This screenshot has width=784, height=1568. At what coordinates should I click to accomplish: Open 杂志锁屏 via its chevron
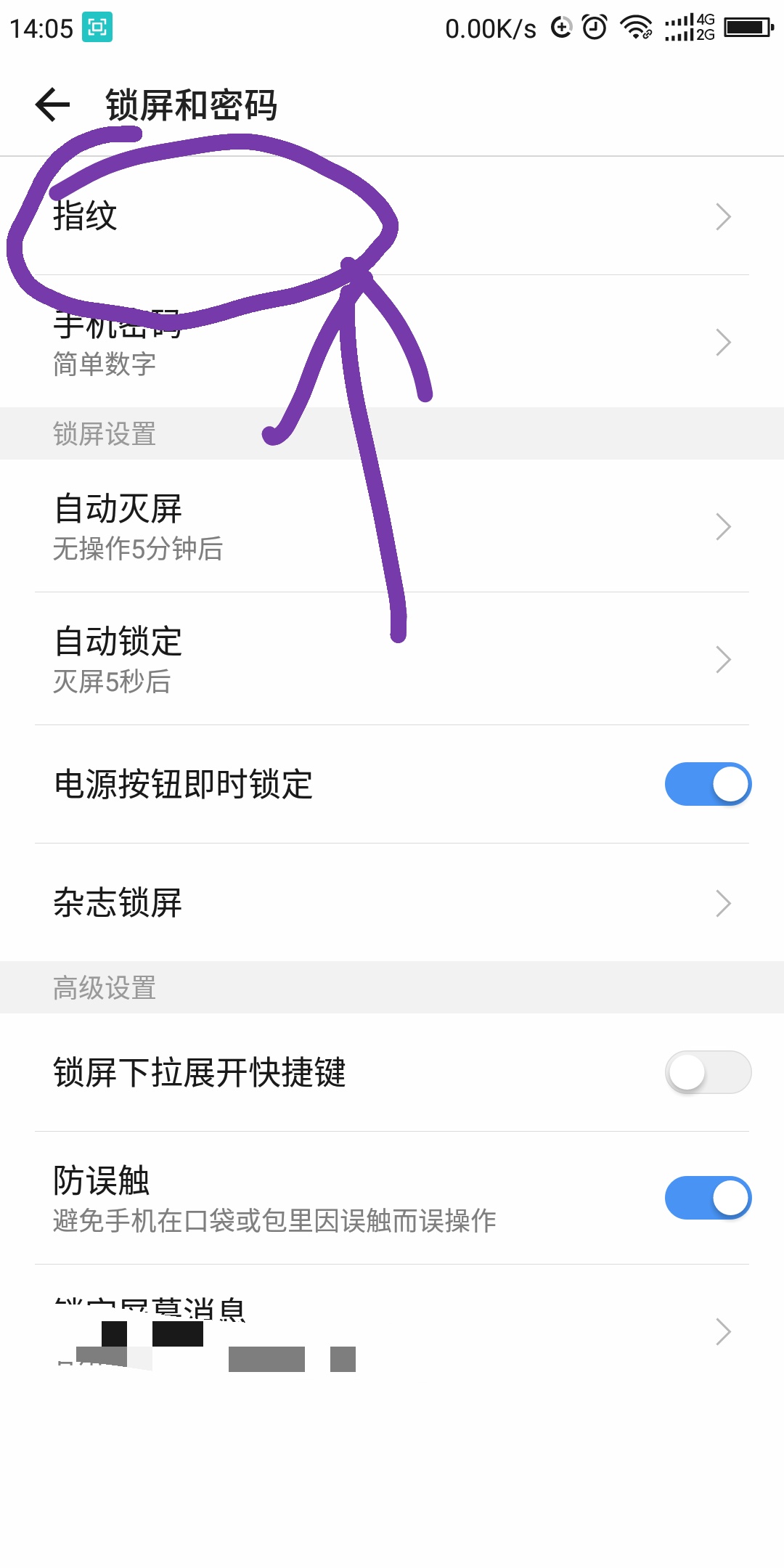[x=723, y=903]
